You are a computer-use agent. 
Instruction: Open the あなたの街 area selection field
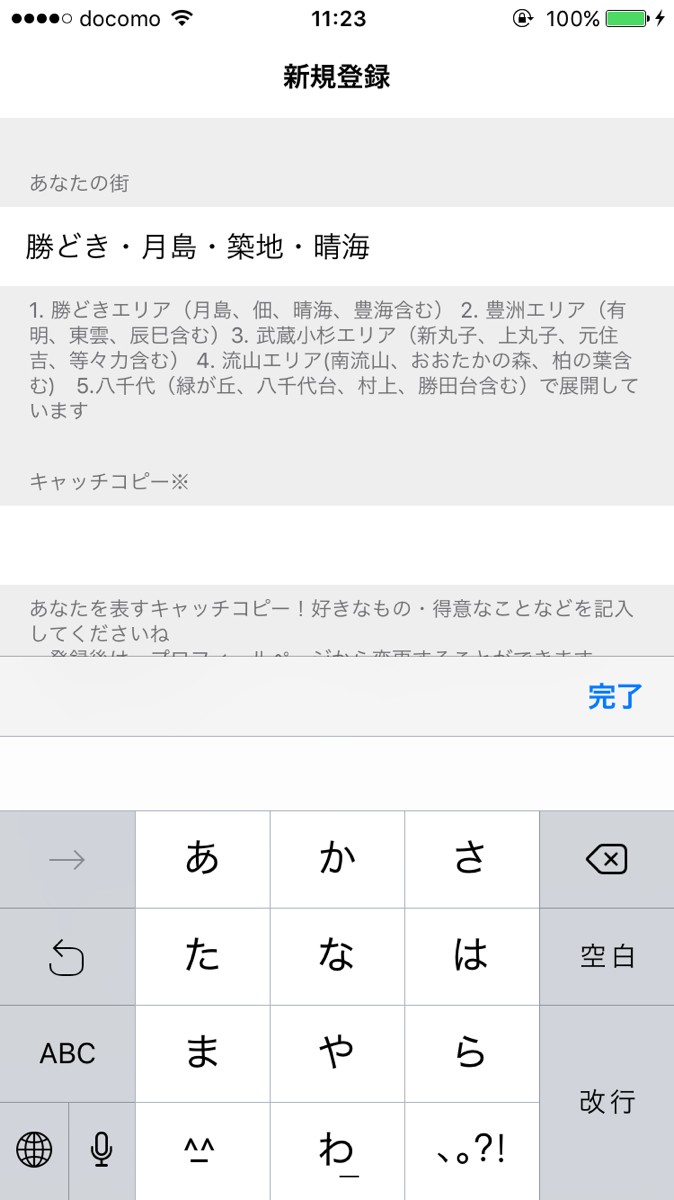pyautogui.click(x=337, y=247)
